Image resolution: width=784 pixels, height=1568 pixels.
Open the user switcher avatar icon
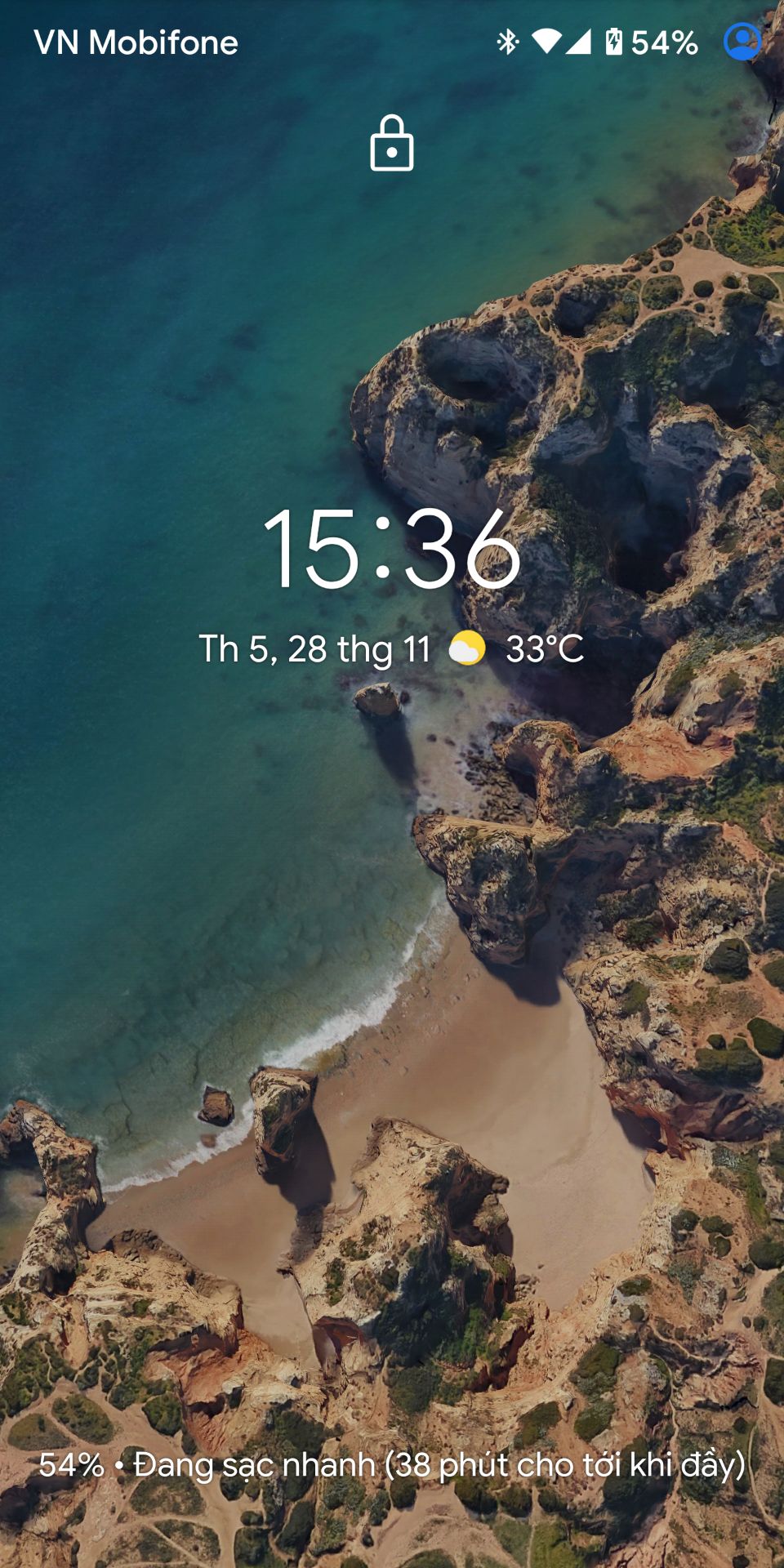click(x=742, y=42)
